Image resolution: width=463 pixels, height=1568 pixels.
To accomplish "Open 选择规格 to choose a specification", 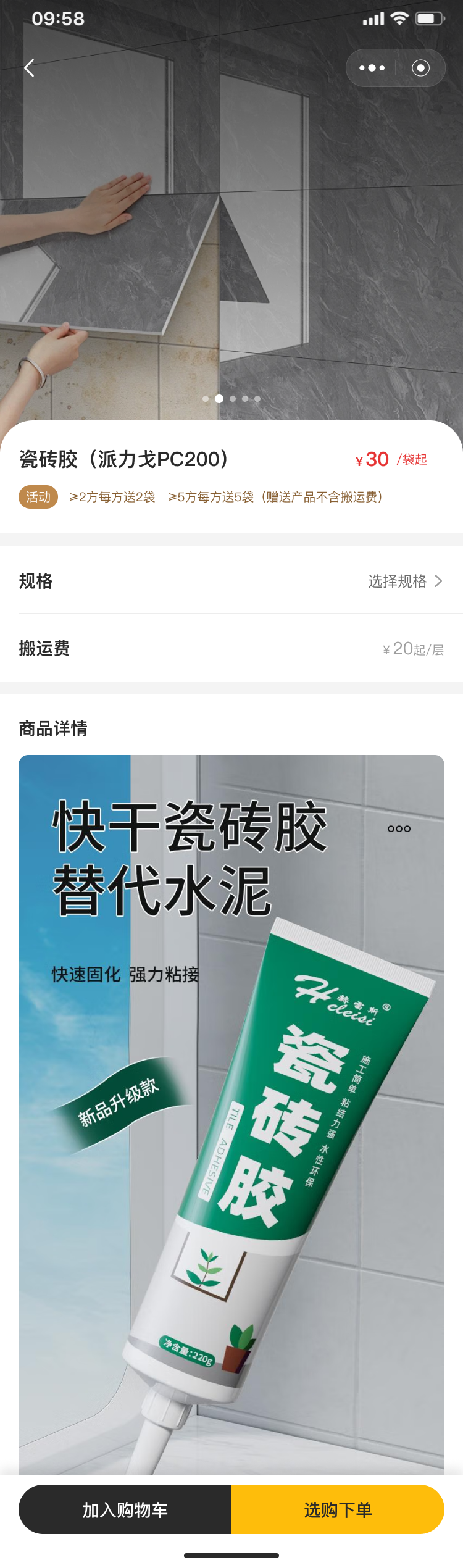I will [x=405, y=581].
